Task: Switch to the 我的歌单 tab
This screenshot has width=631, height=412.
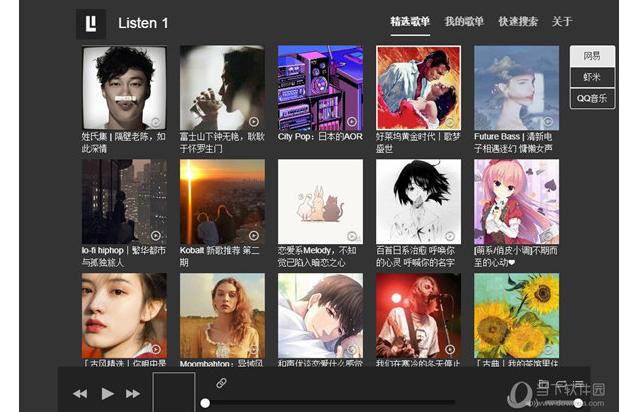Action: click(x=464, y=22)
